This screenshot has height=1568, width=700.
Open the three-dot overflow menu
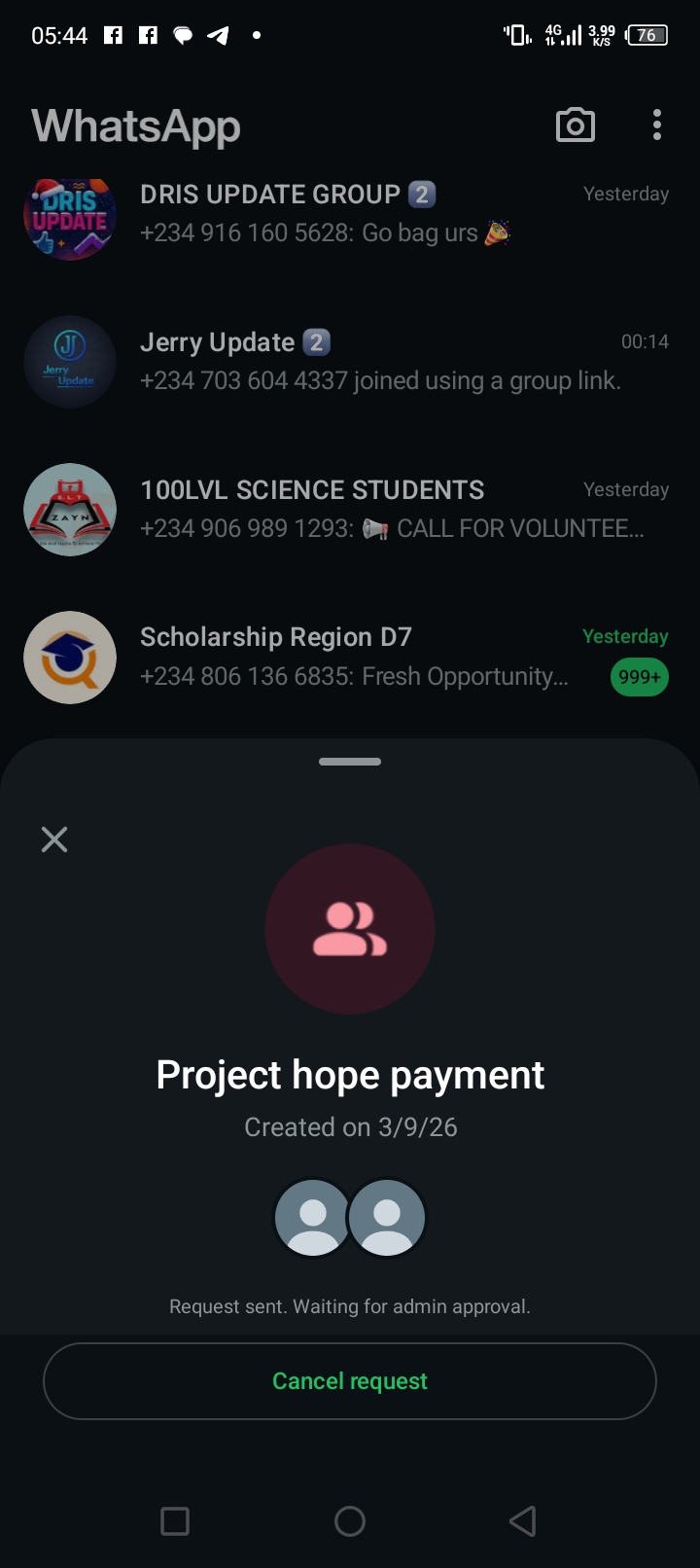657,125
